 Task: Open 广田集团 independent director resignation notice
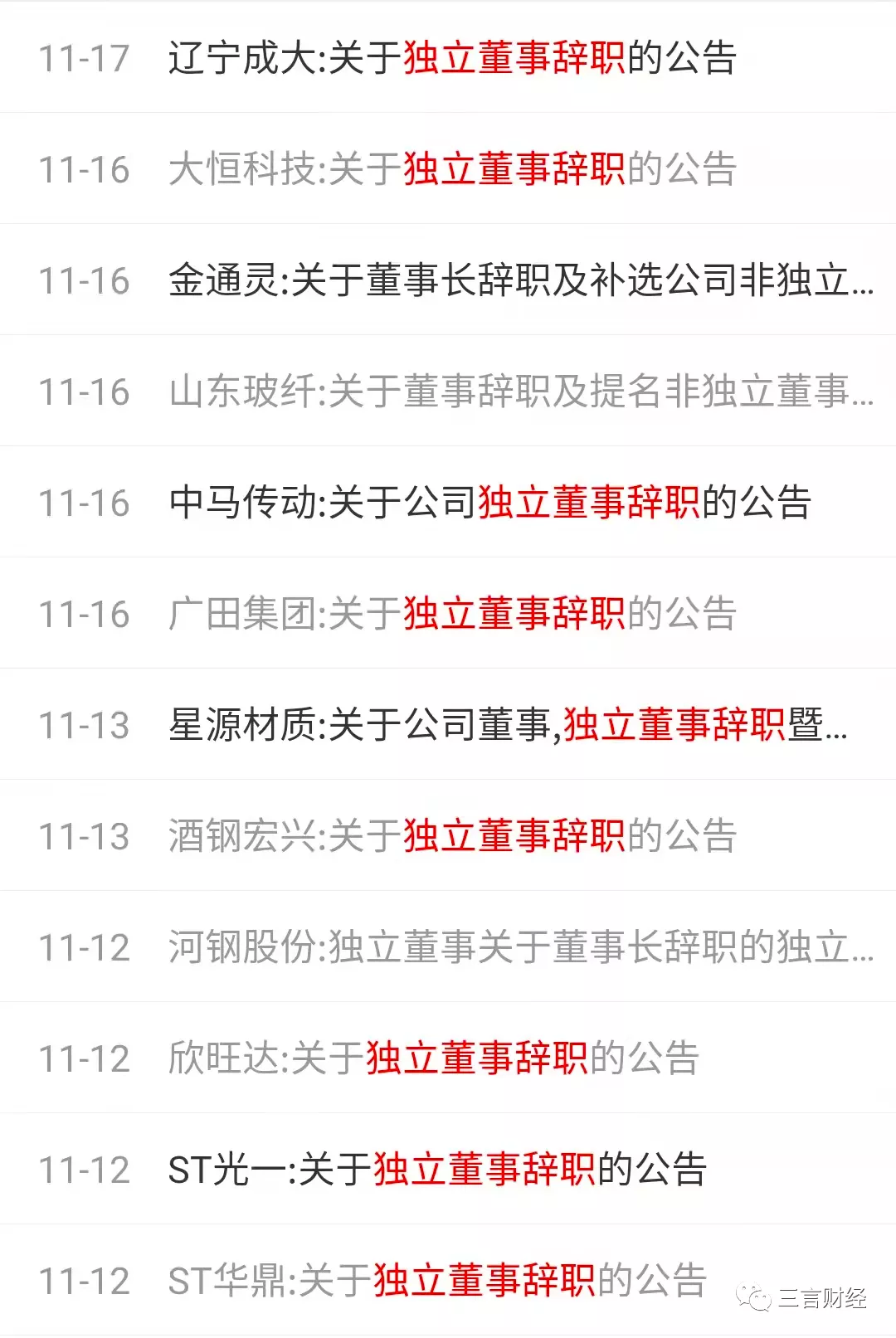452,614
